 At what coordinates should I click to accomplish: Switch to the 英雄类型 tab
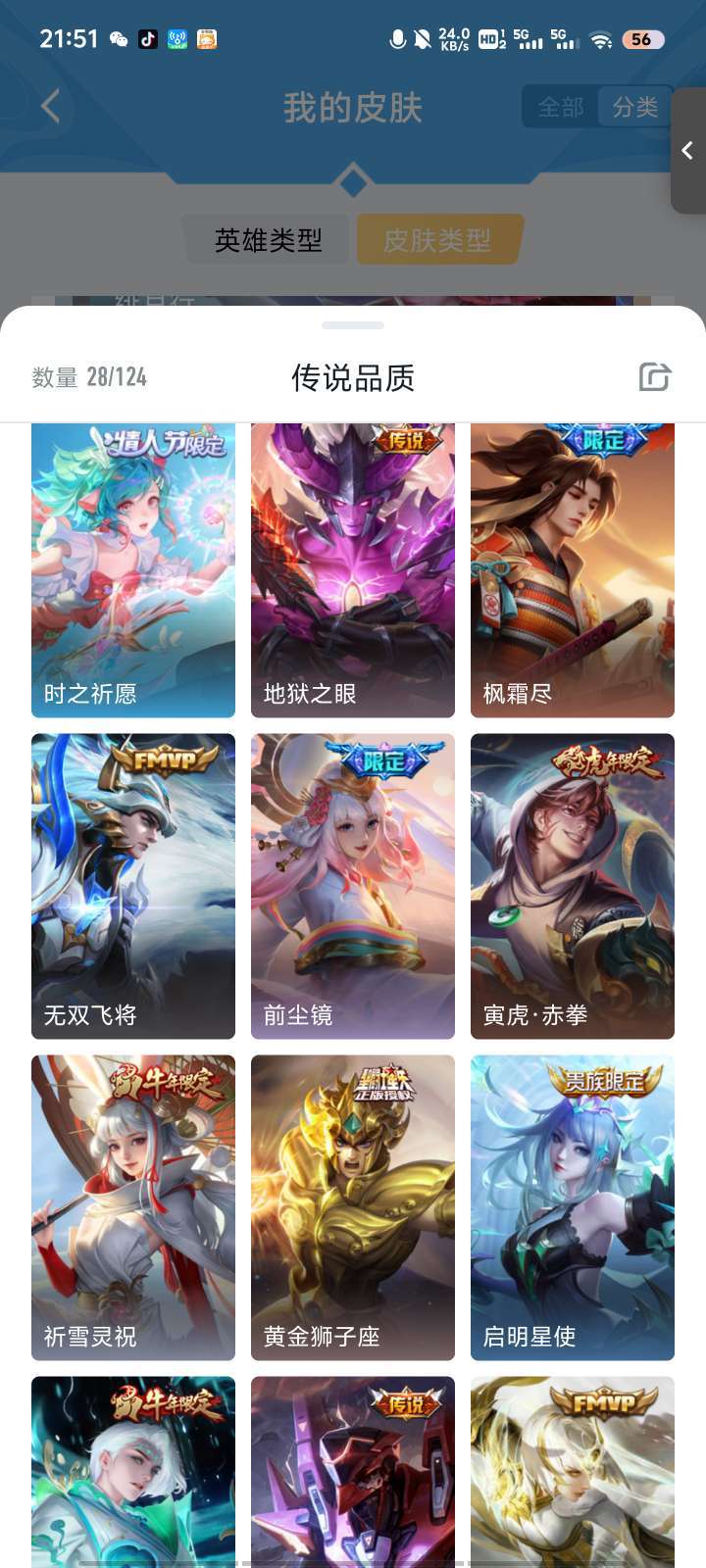[268, 240]
